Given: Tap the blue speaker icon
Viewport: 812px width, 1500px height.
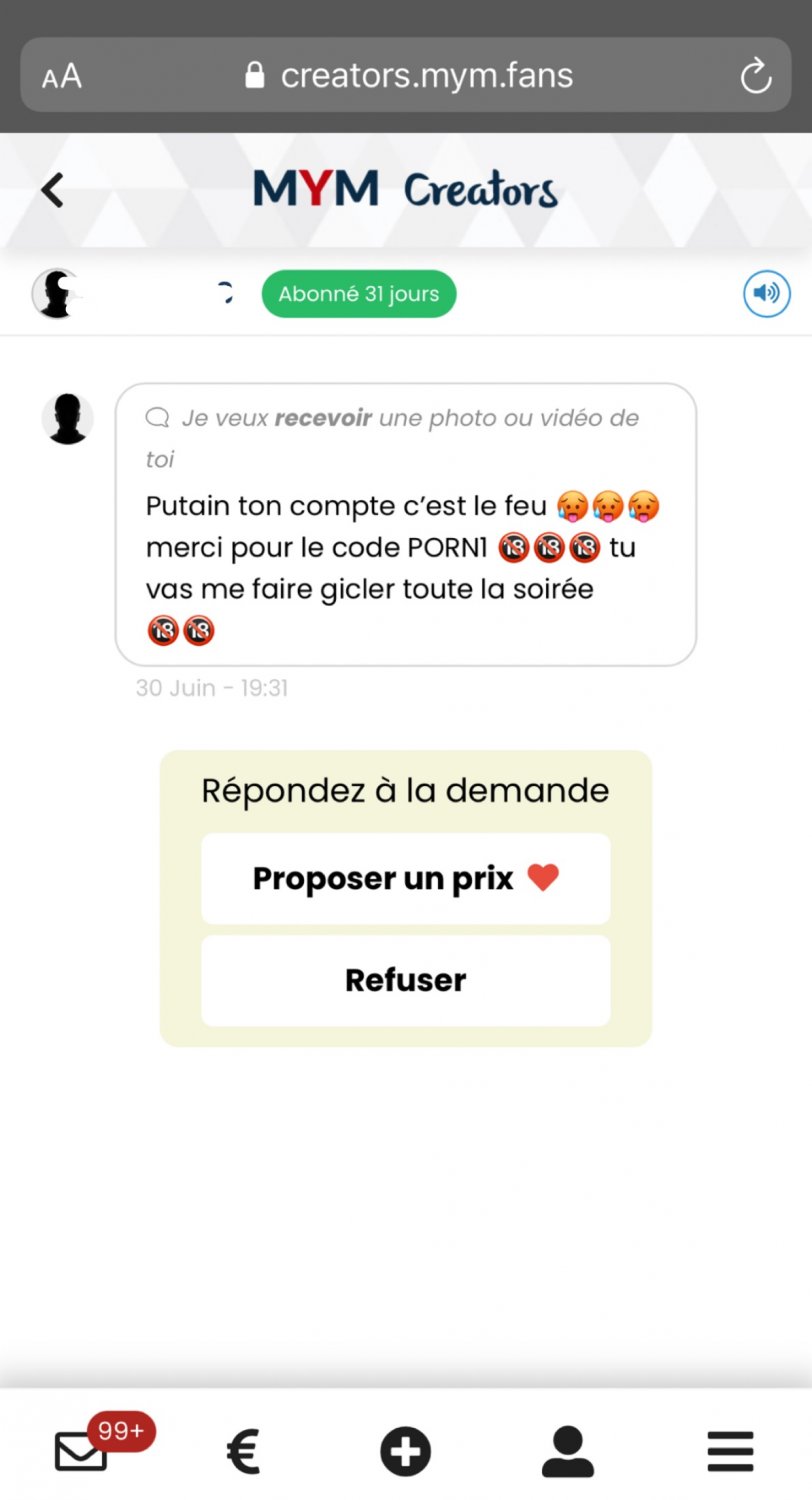Looking at the screenshot, I should click(766, 293).
